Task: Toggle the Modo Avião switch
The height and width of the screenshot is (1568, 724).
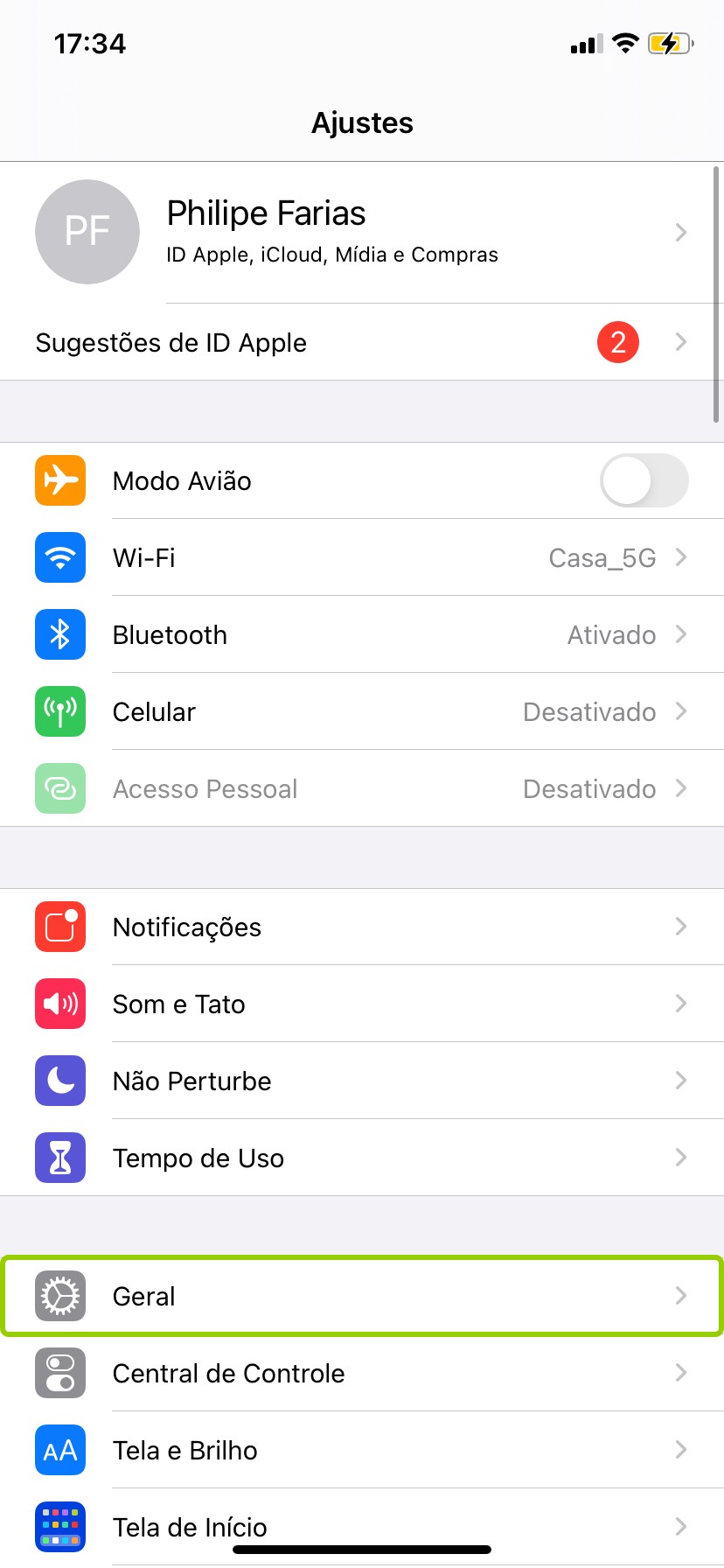Action: (x=644, y=480)
